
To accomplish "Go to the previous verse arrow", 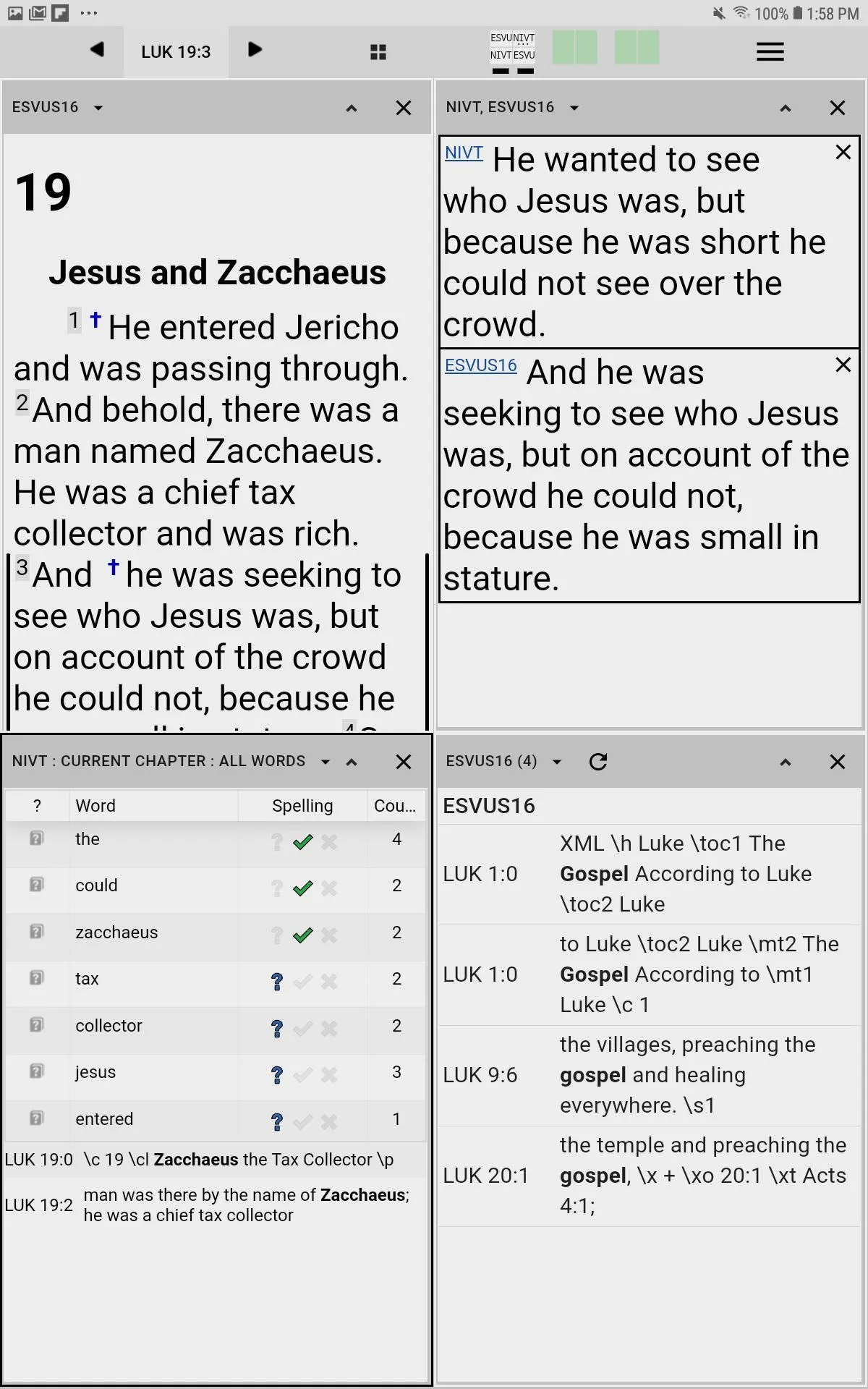I will click(97, 50).
